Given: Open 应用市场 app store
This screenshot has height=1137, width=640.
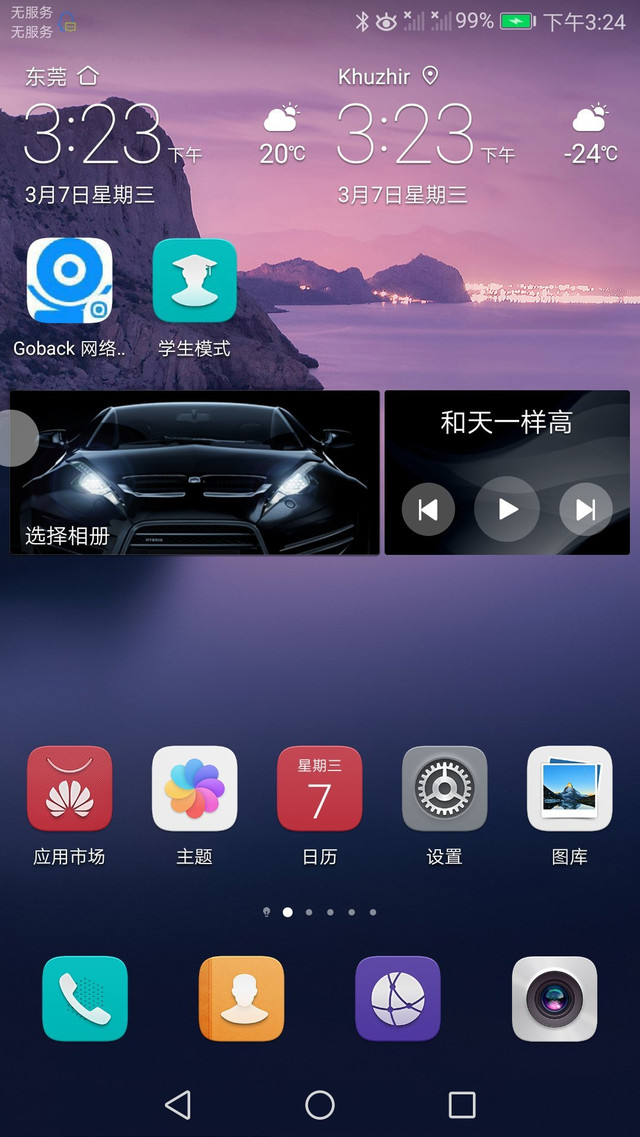Looking at the screenshot, I should click(x=69, y=789).
